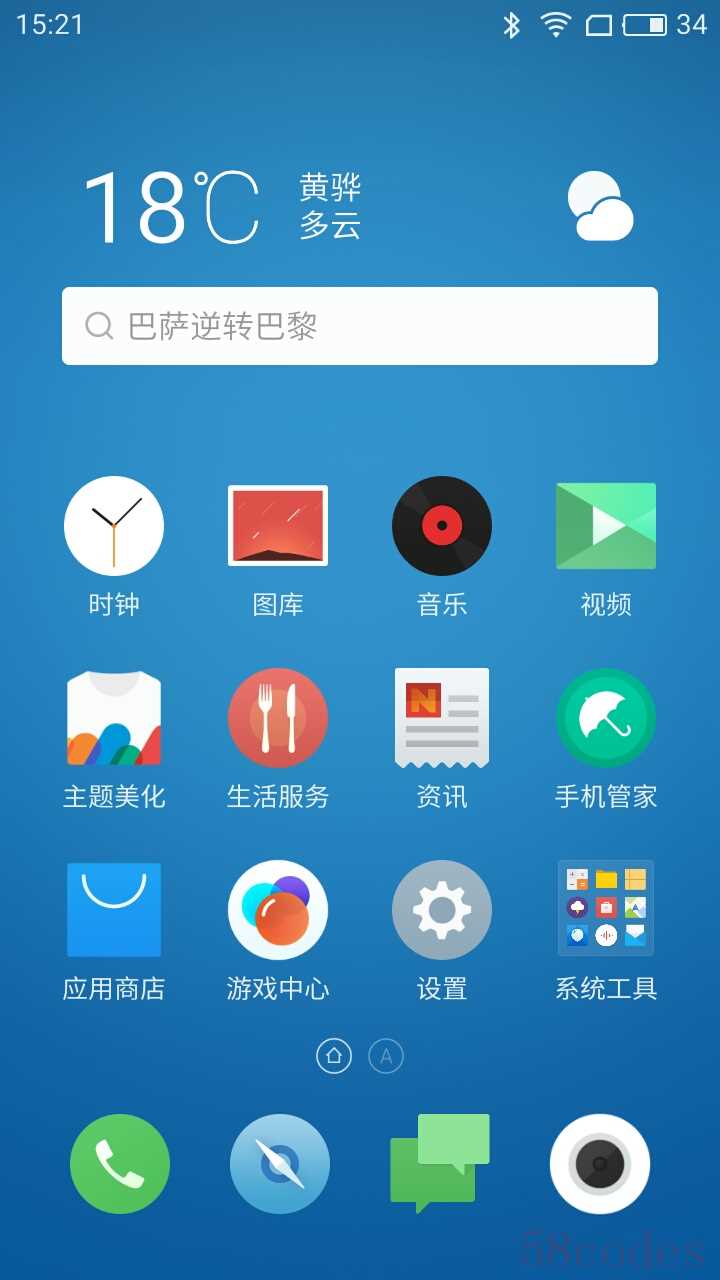Viewport: 720px width, 1280px height.
Task: Launch the compass browser in dock
Action: point(280,1164)
